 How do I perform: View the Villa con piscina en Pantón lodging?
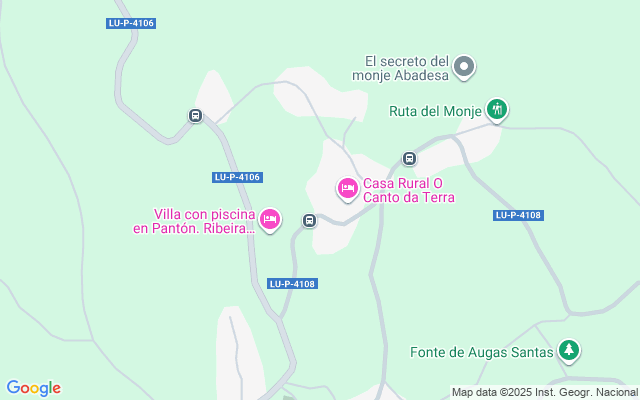pyautogui.click(x=269, y=219)
